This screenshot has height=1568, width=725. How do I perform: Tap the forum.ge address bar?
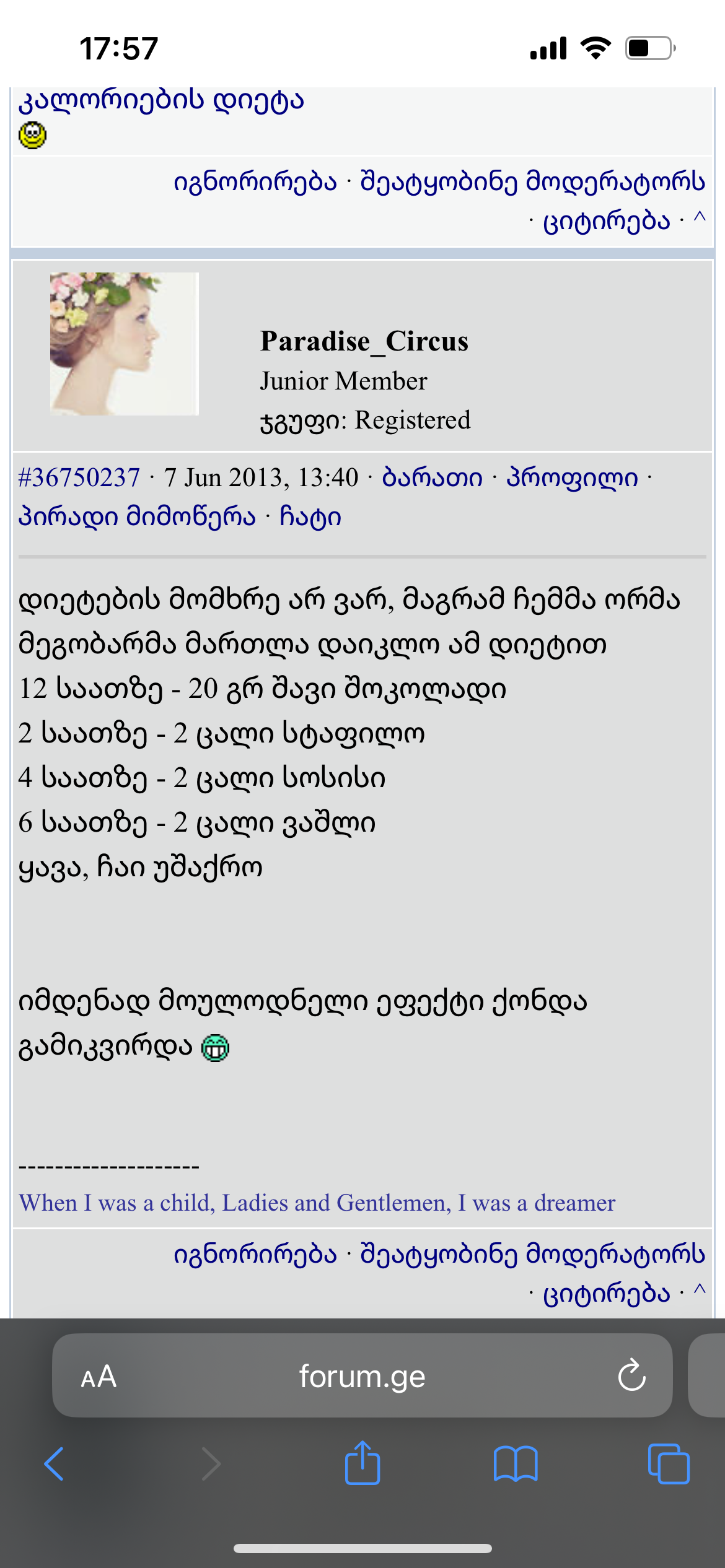(362, 1376)
